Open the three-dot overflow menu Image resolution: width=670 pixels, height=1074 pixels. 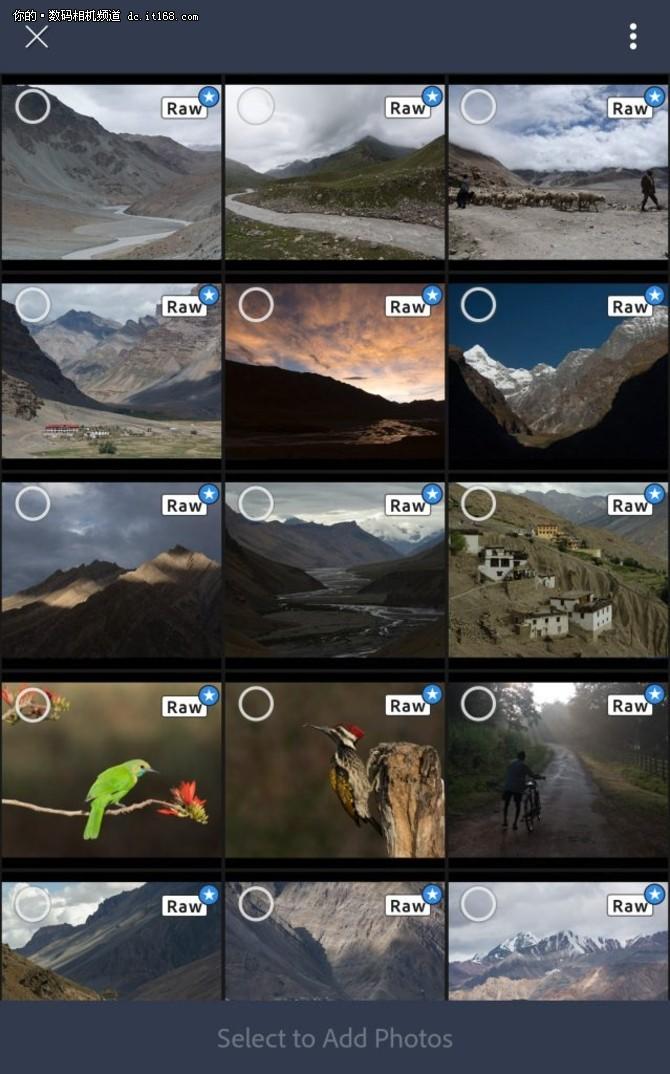pos(633,37)
